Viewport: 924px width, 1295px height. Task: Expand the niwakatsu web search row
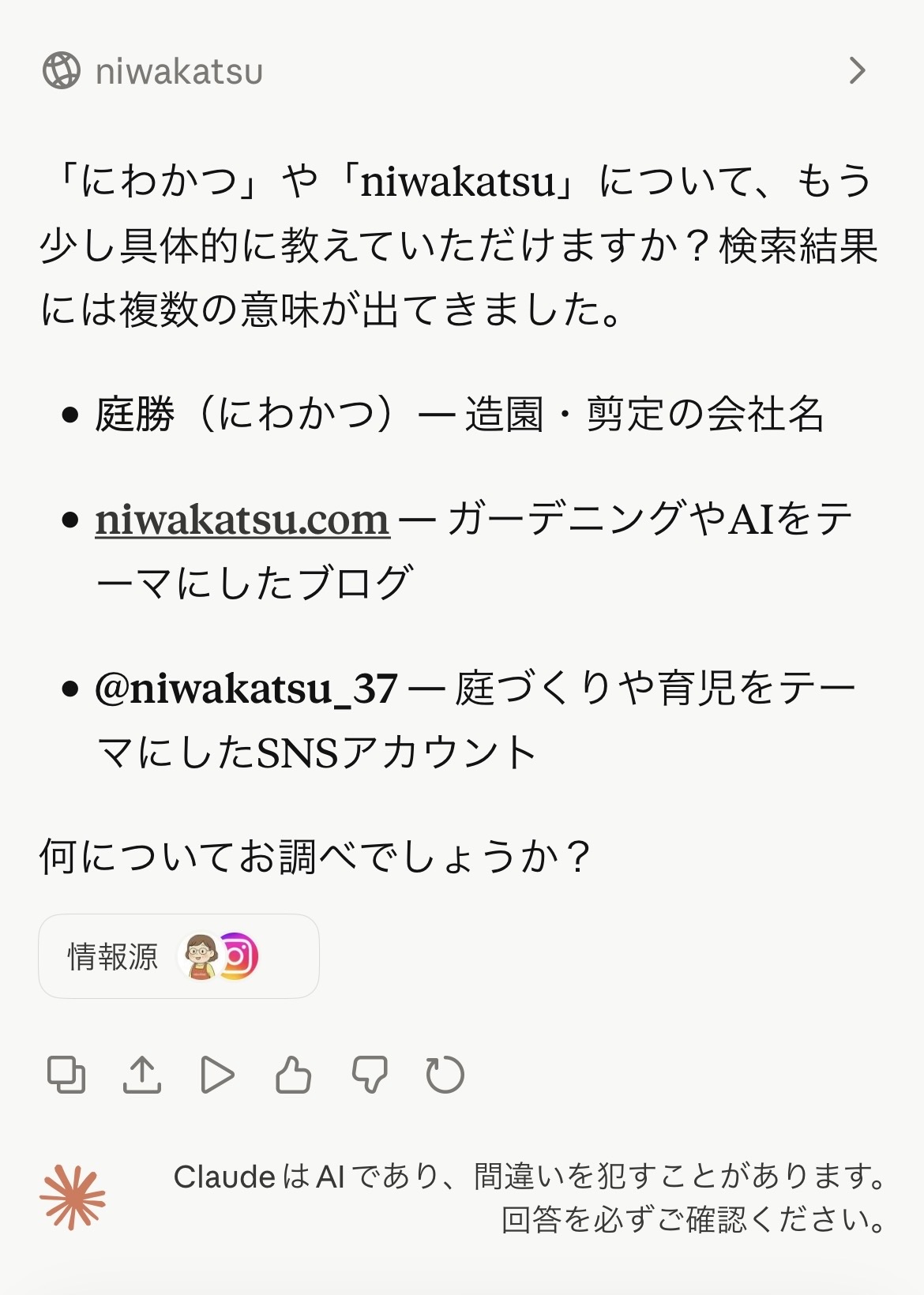click(x=856, y=71)
